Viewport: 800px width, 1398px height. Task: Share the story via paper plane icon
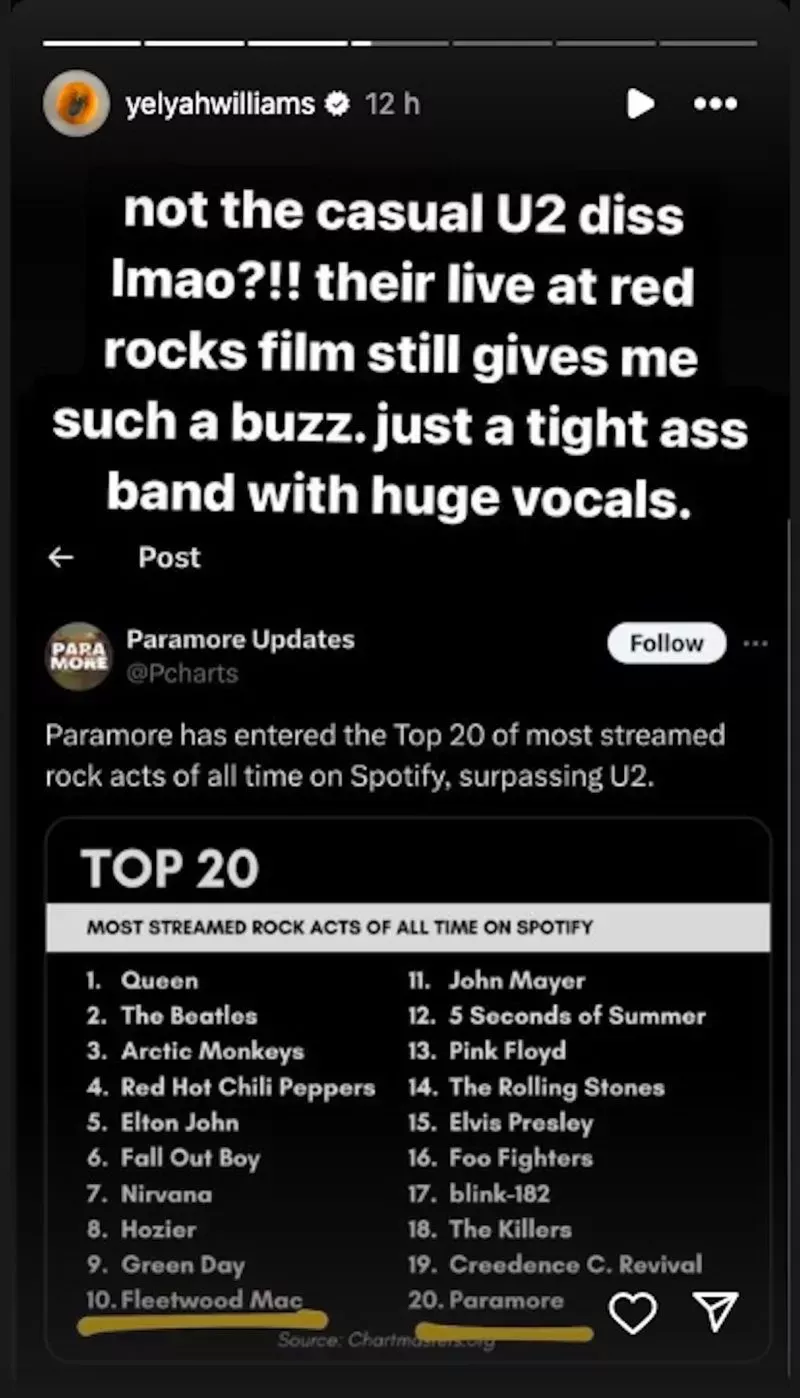[x=716, y=1311]
